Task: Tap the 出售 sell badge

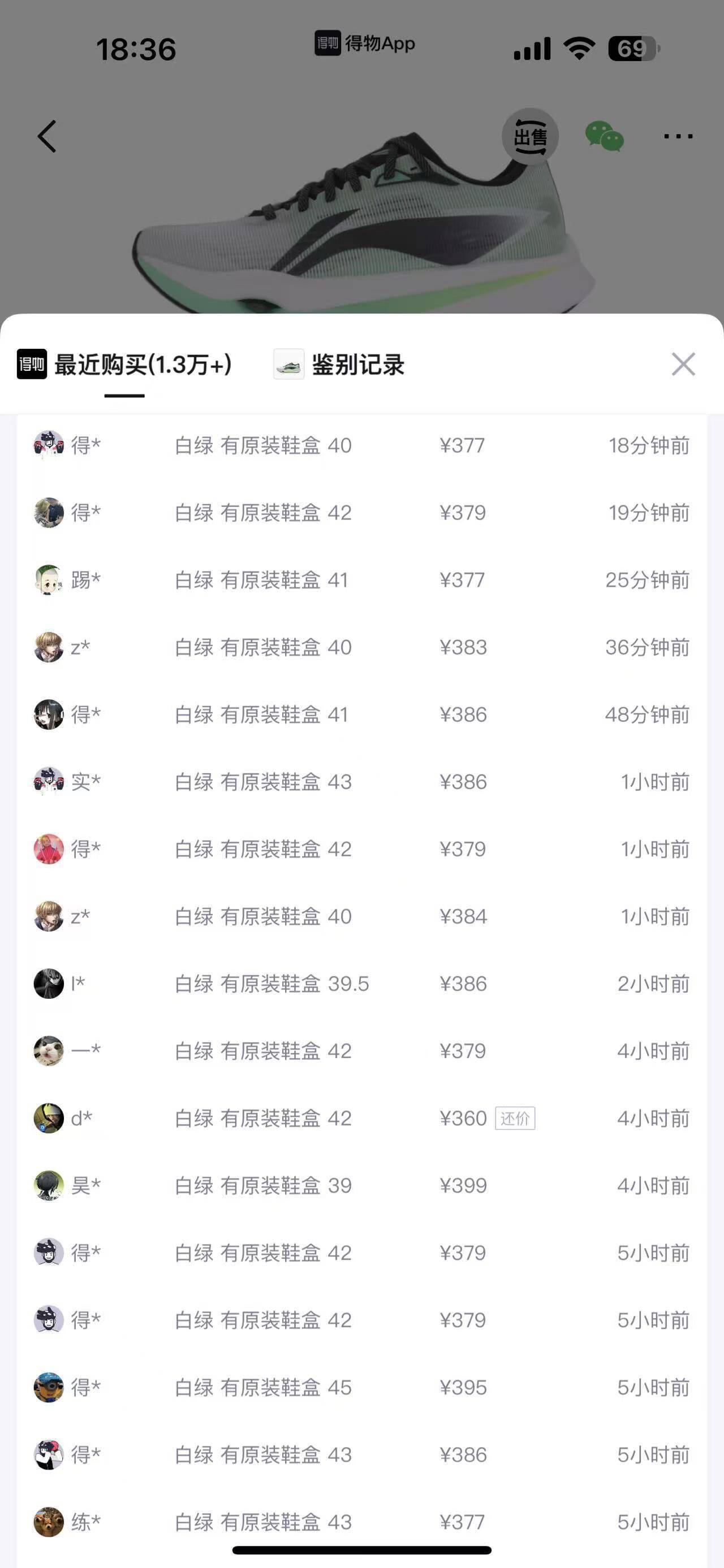Action: click(529, 137)
